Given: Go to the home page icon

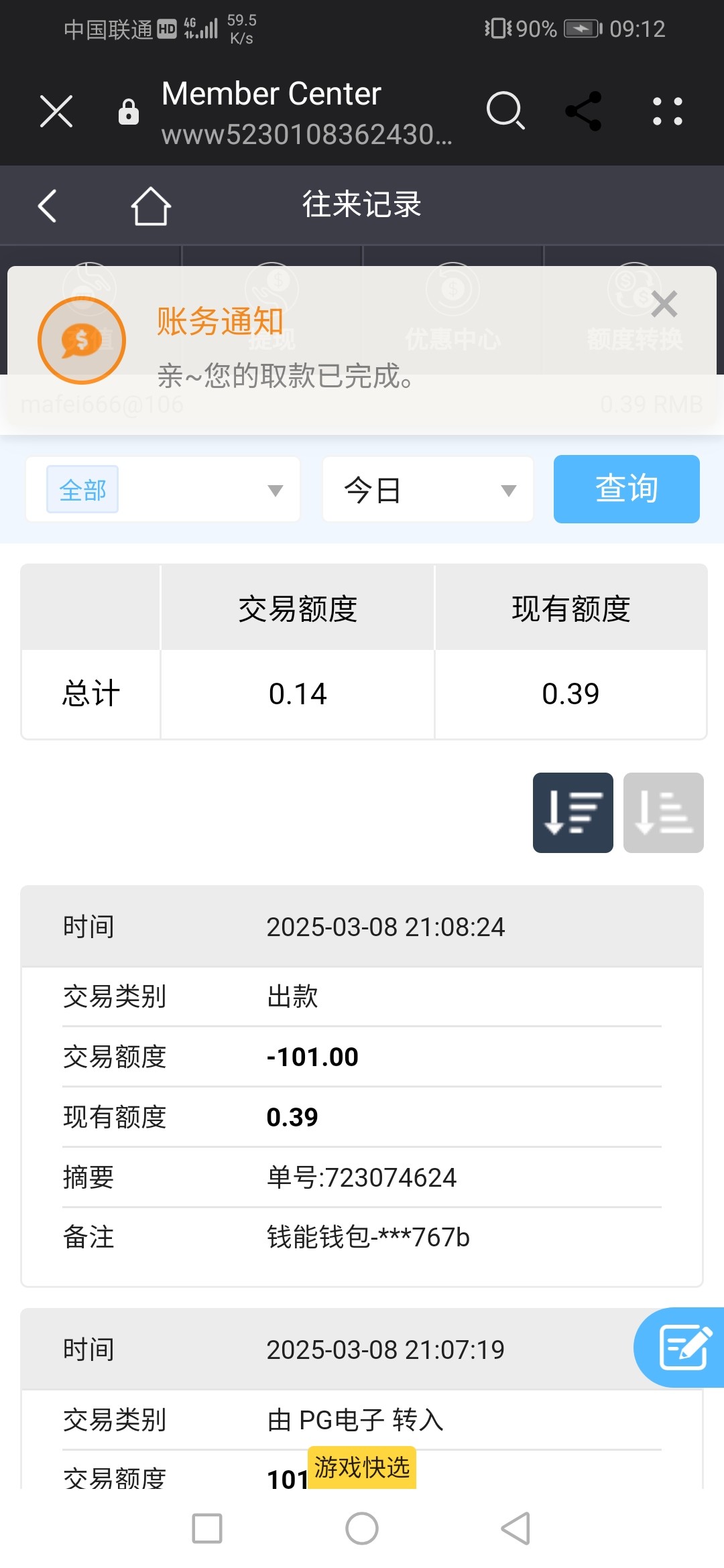Looking at the screenshot, I should (151, 205).
